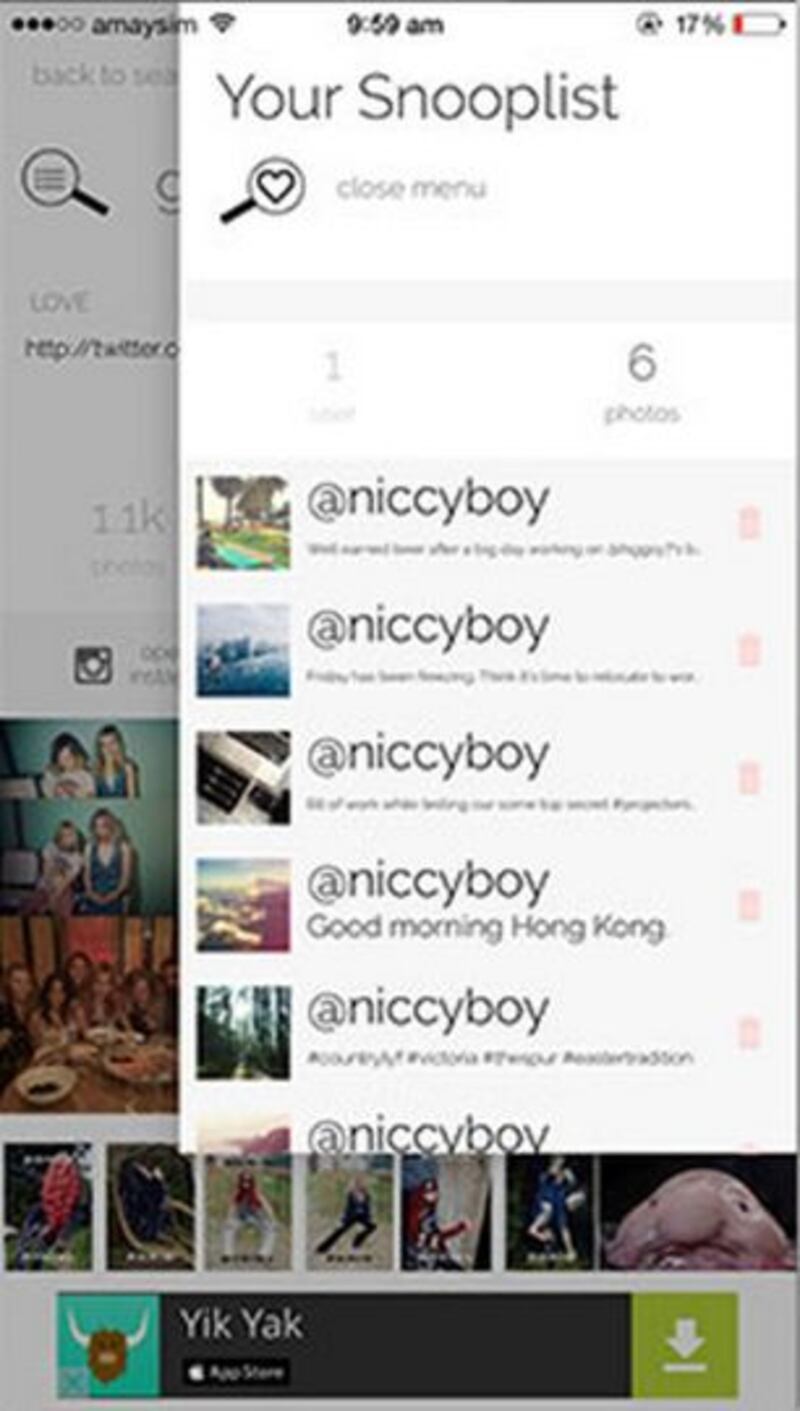800x1411 pixels.
Task: Delete the niccyboy entry about Friday freezing
Action: click(749, 650)
